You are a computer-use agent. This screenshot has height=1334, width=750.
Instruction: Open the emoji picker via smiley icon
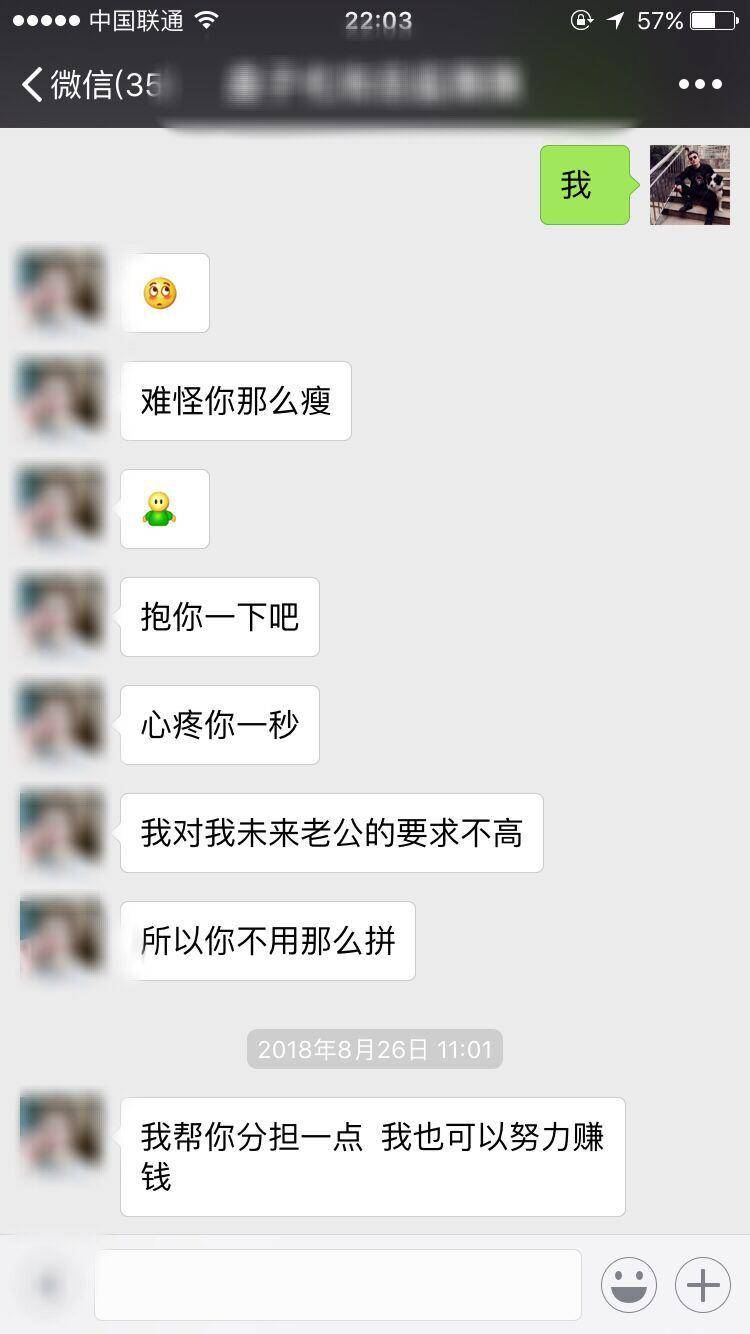[628, 1284]
